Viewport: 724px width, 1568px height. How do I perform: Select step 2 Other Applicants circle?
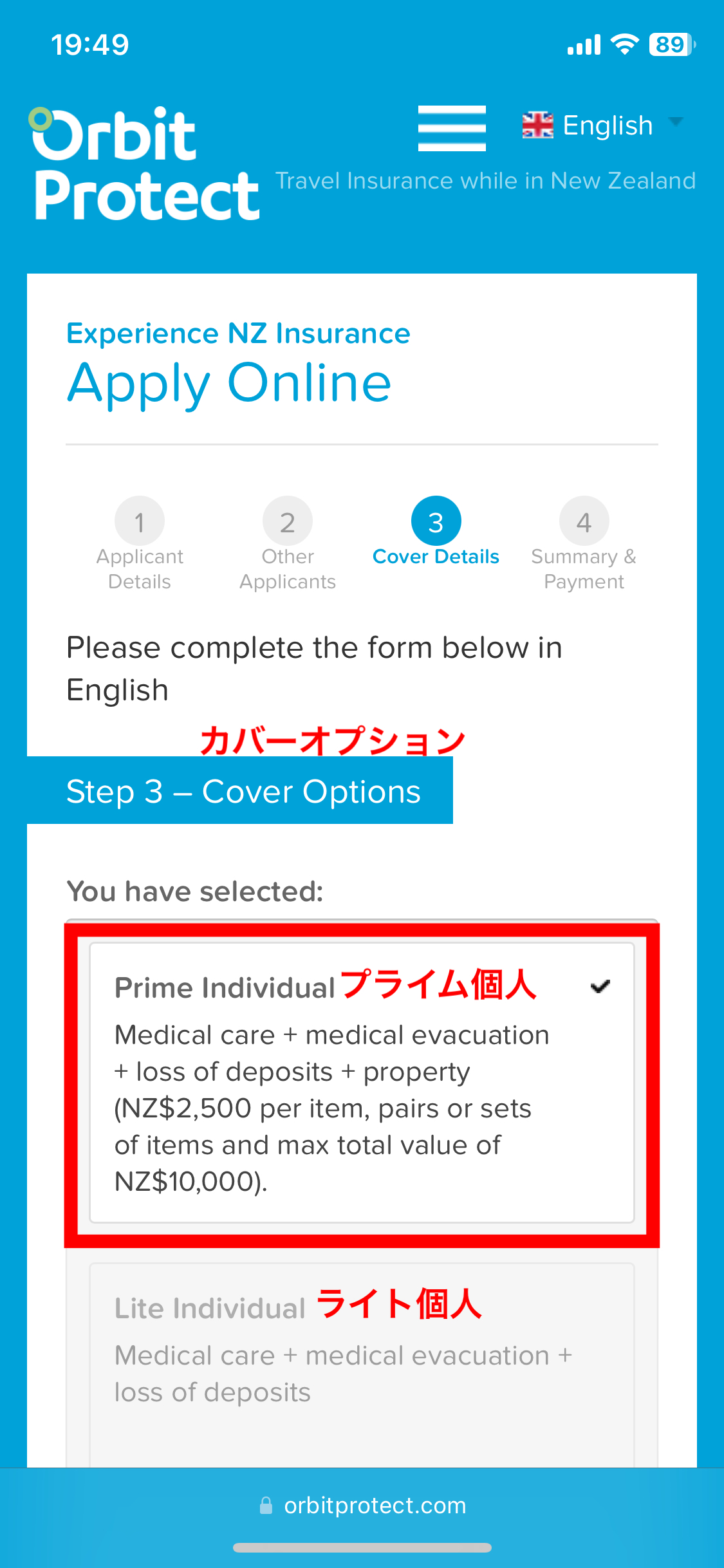[288, 520]
